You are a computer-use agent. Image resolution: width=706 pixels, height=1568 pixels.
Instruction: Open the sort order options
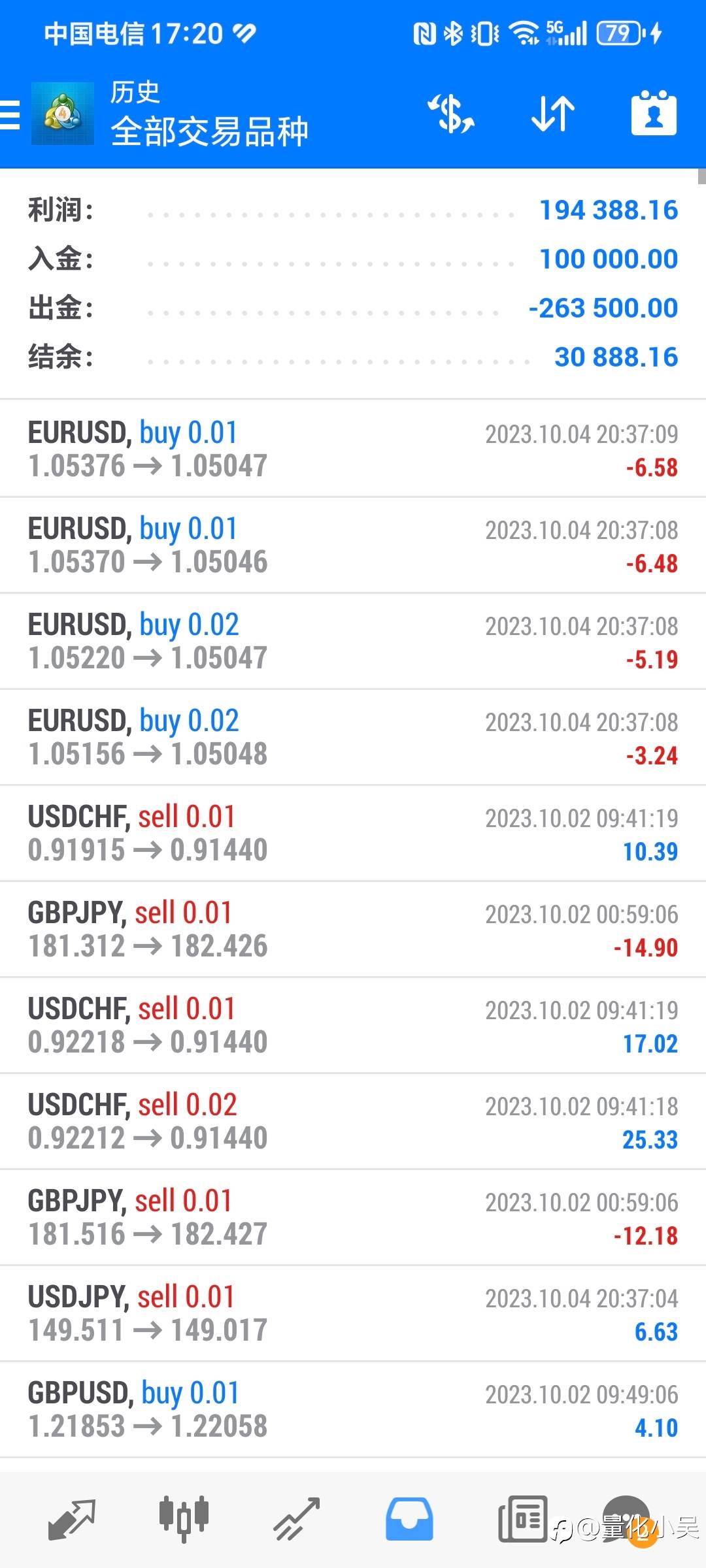pyautogui.click(x=552, y=114)
